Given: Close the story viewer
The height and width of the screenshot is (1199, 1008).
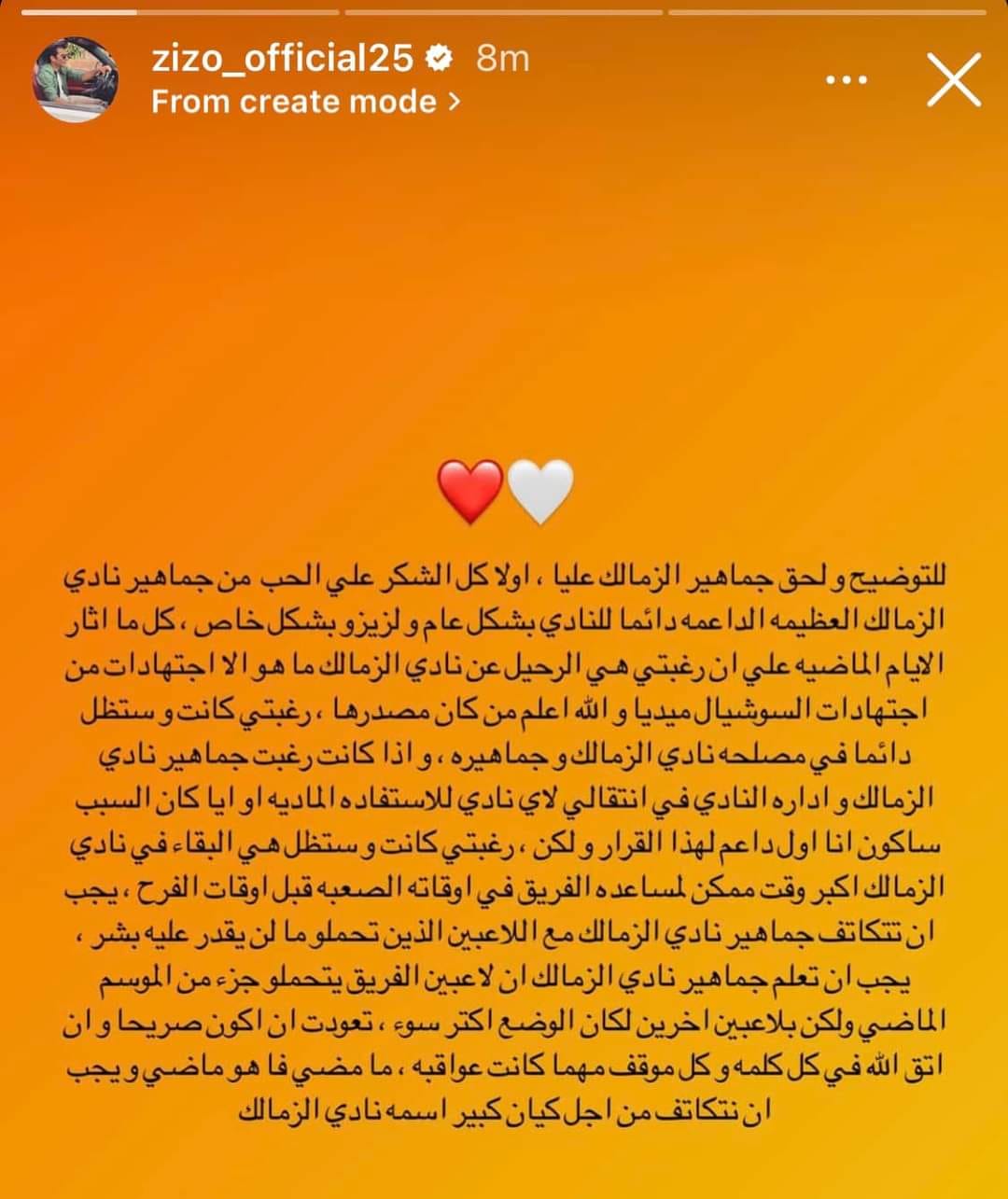Looking at the screenshot, I should coord(954,79).
